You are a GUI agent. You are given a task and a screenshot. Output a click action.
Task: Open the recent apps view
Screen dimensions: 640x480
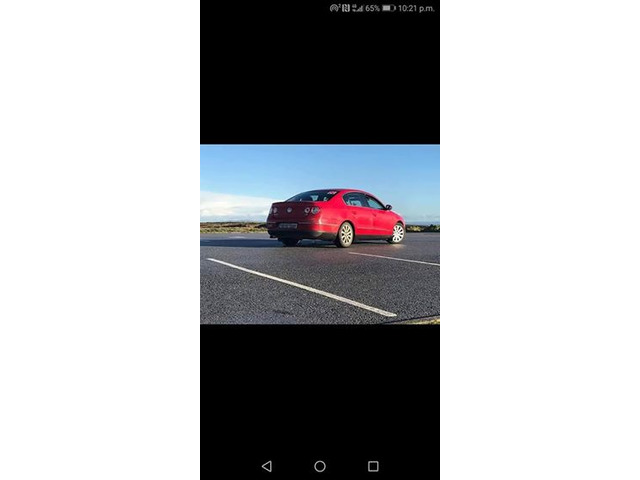[x=373, y=466]
